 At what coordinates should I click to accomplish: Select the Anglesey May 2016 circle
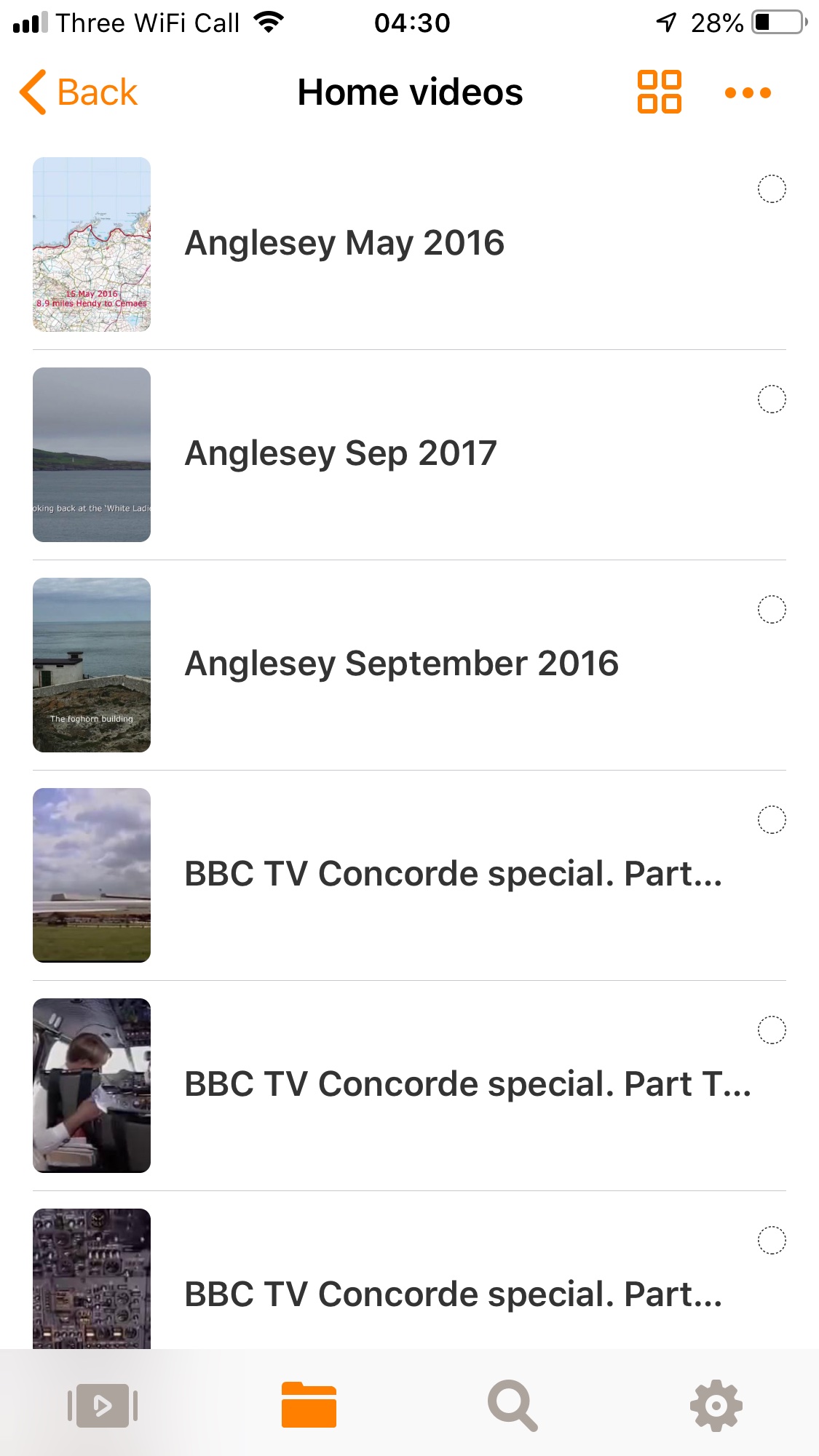click(772, 189)
